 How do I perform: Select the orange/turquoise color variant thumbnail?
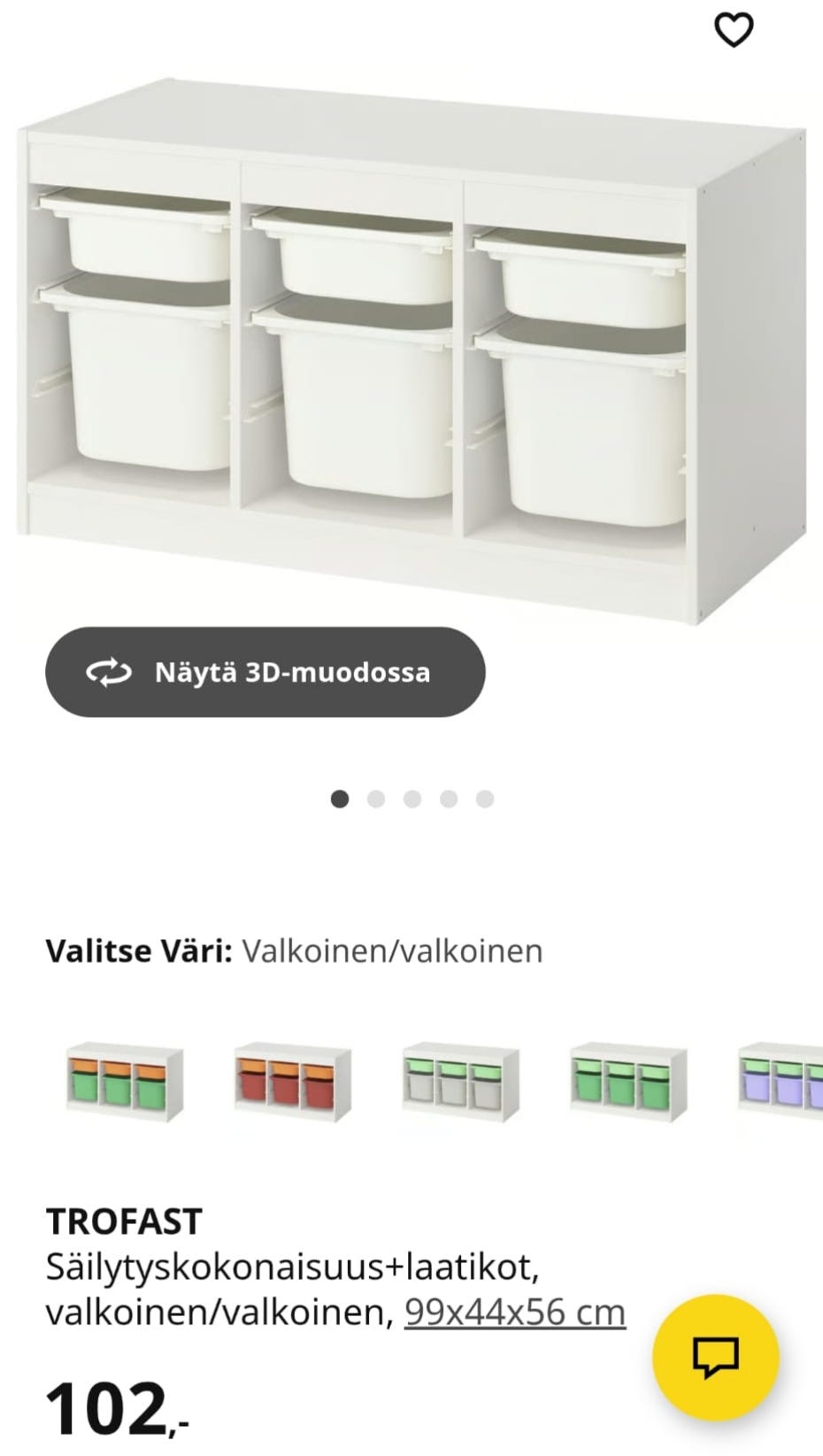124,1078
